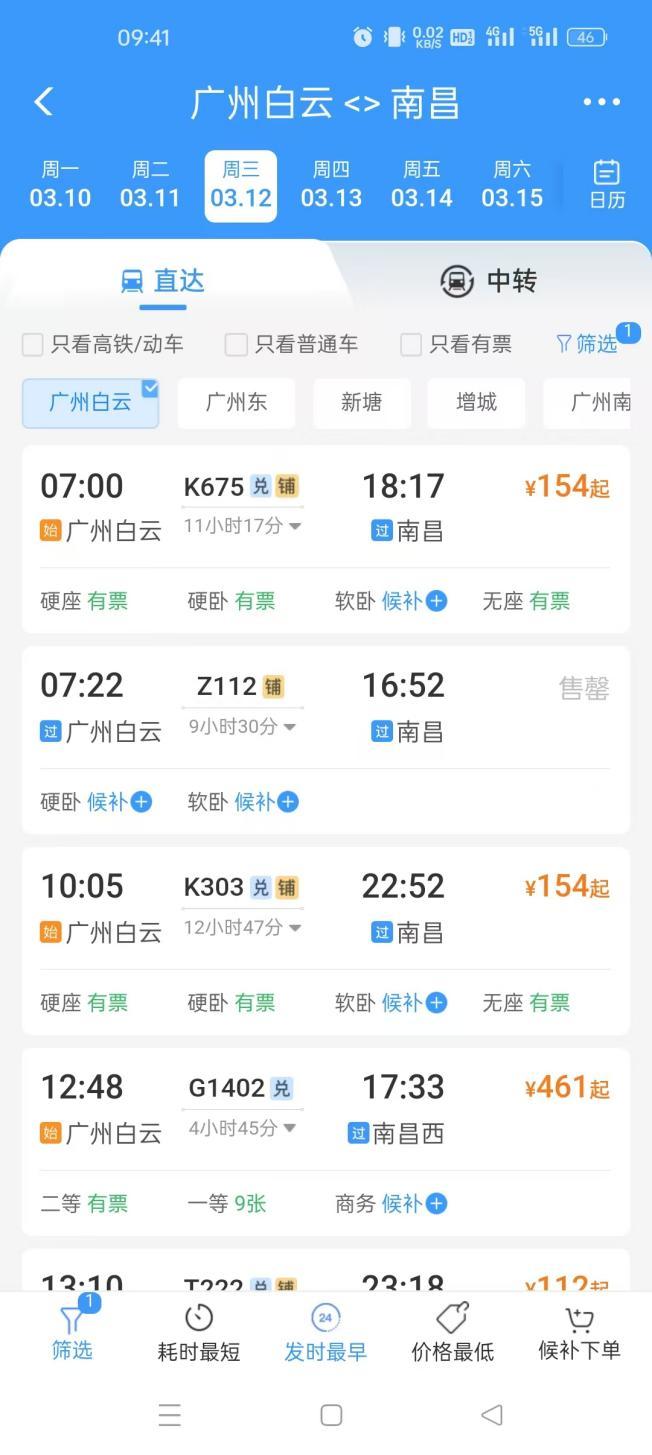The image size is (652, 1455).
Task: Add 商务 waitlist for G1402
Action: click(391, 1204)
